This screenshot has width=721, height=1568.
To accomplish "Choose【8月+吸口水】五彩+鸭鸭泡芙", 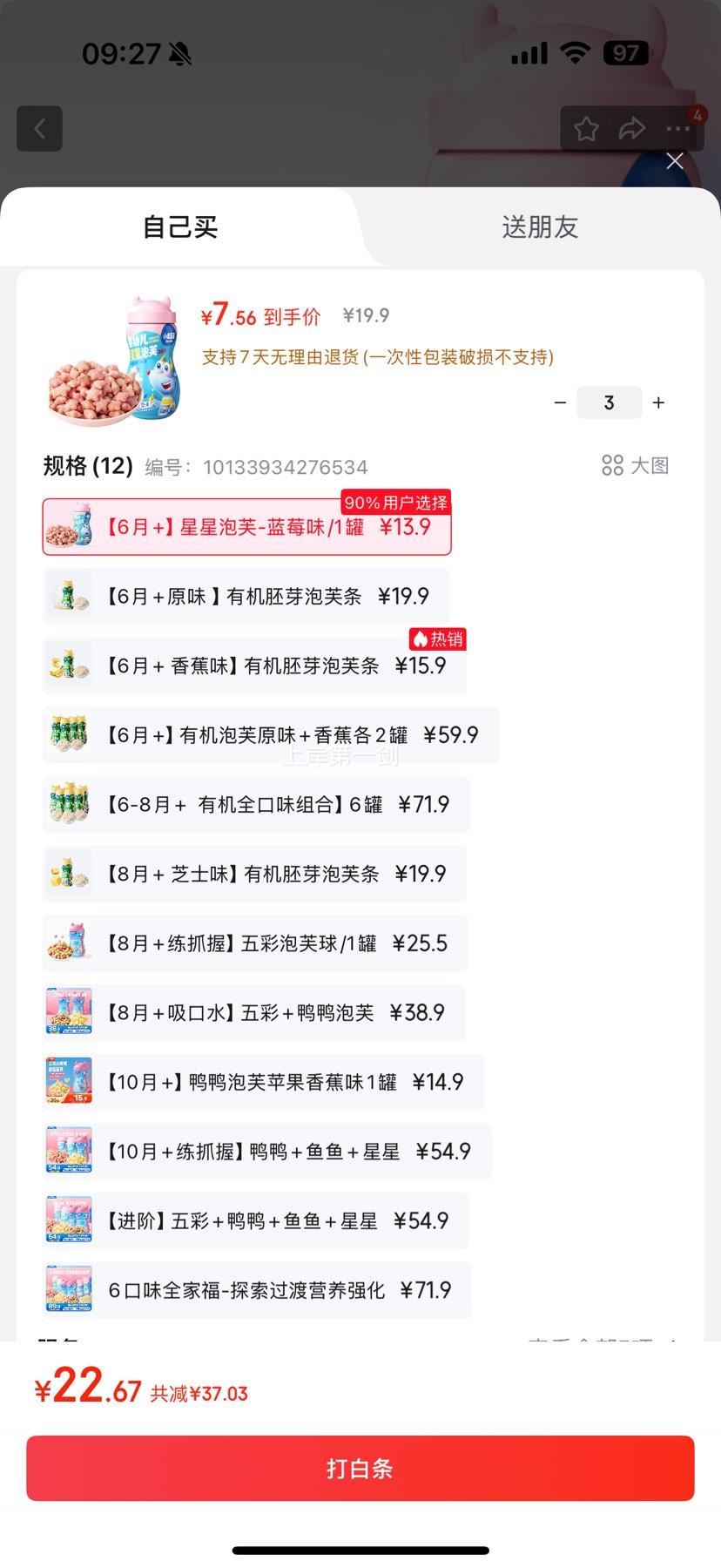I will (253, 1012).
